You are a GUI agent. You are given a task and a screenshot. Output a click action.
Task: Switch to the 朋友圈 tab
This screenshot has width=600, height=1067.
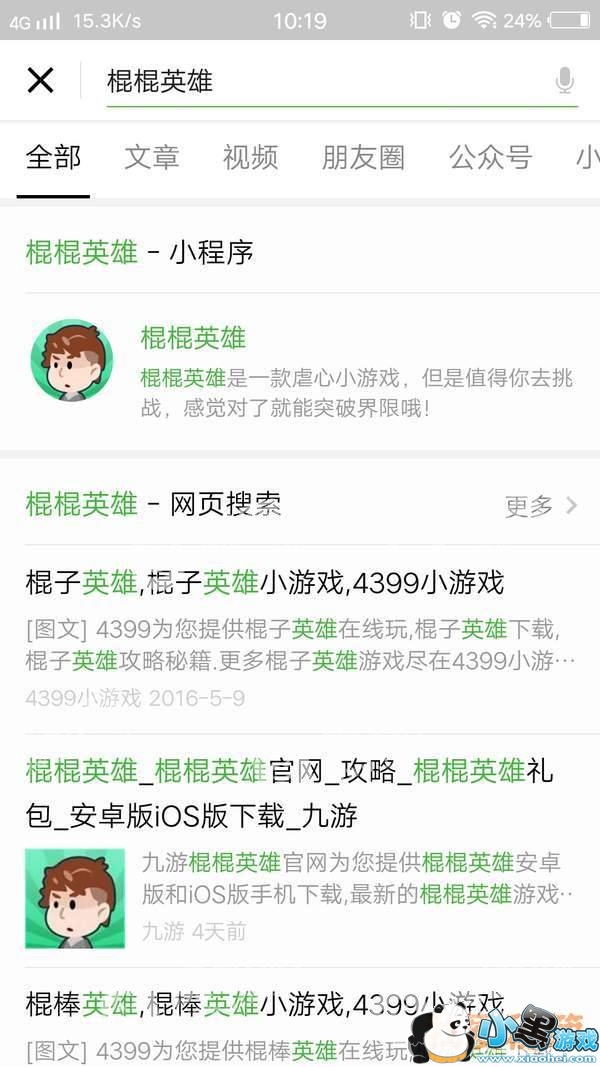(x=363, y=157)
